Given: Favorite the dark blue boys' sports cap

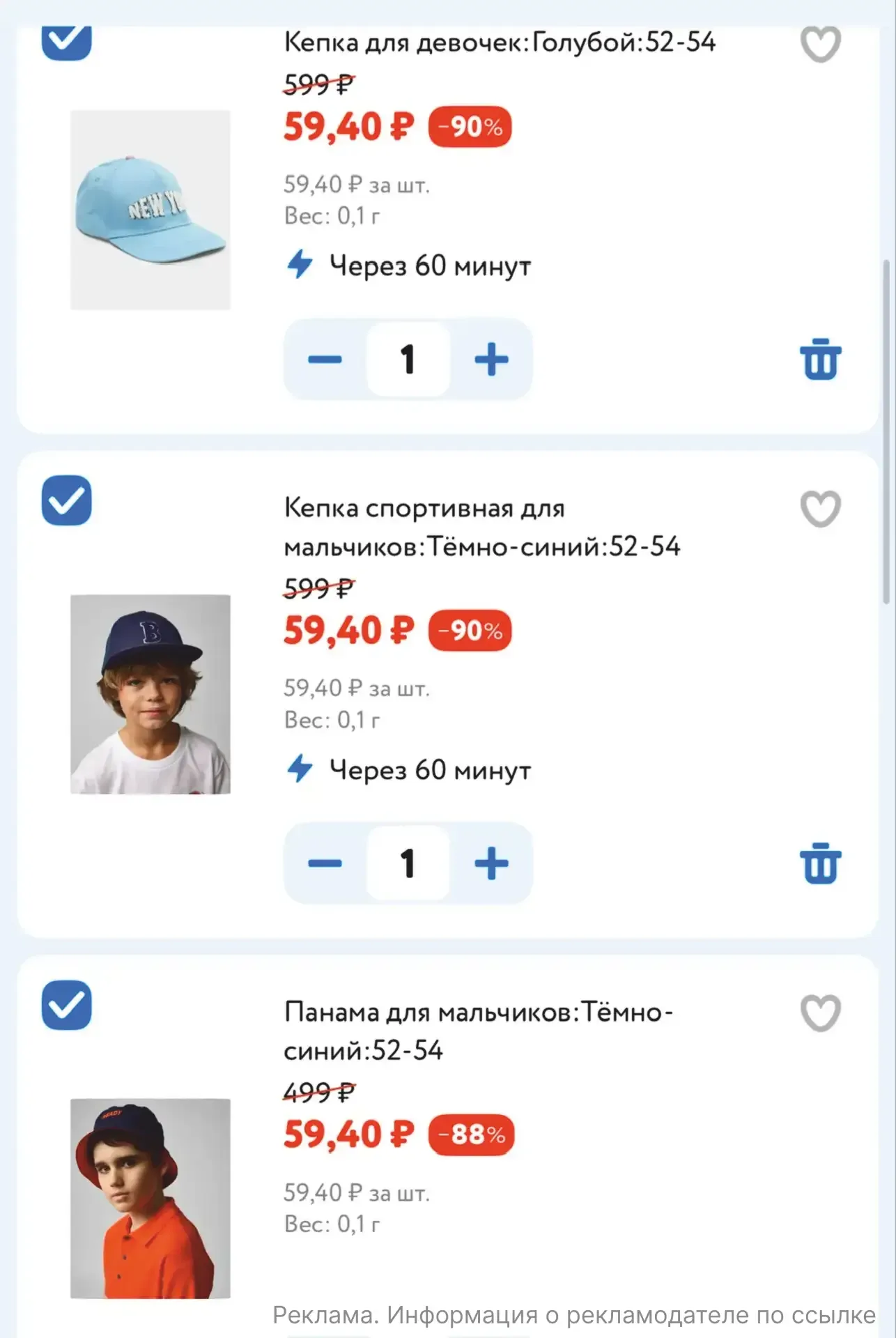Looking at the screenshot, I should tap(820, 509).
